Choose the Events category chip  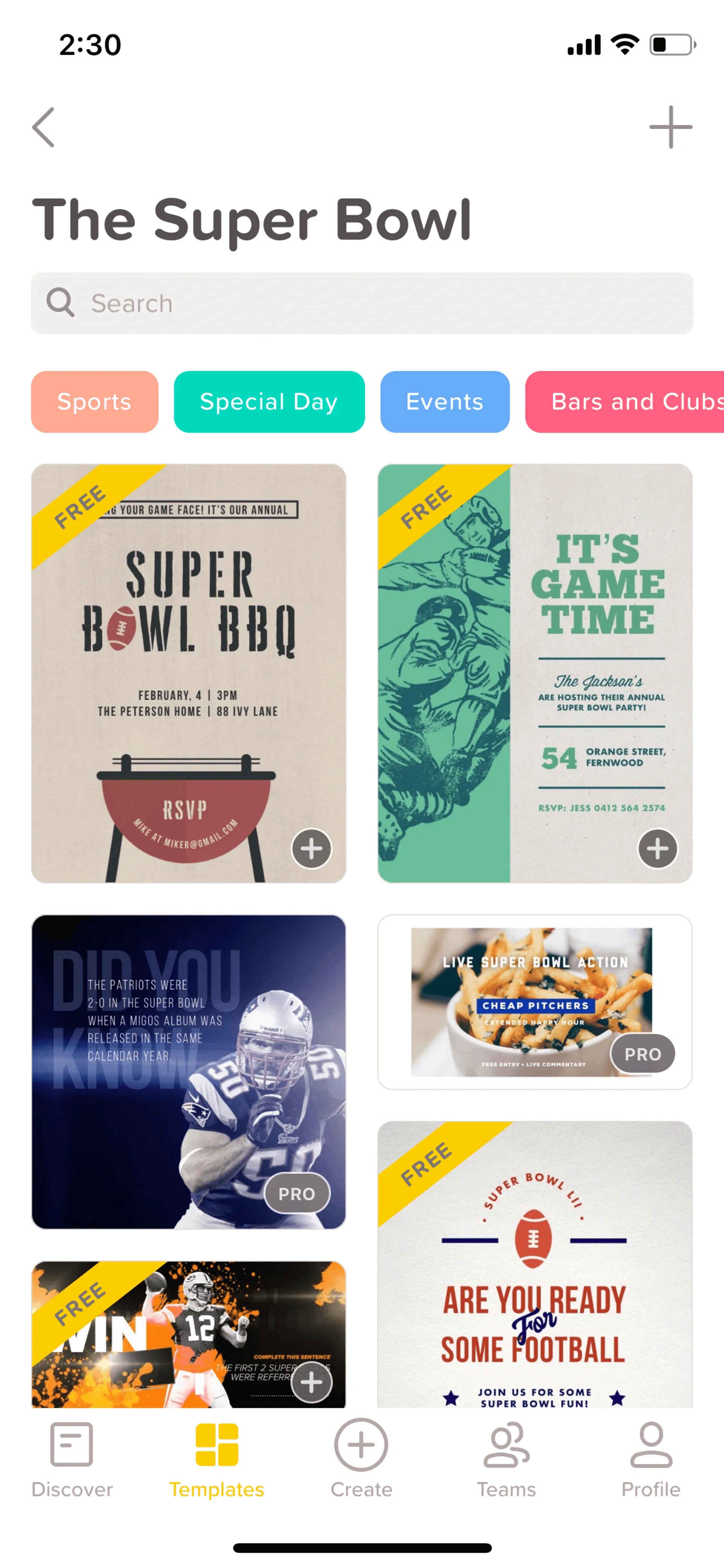tap(445, 402)
